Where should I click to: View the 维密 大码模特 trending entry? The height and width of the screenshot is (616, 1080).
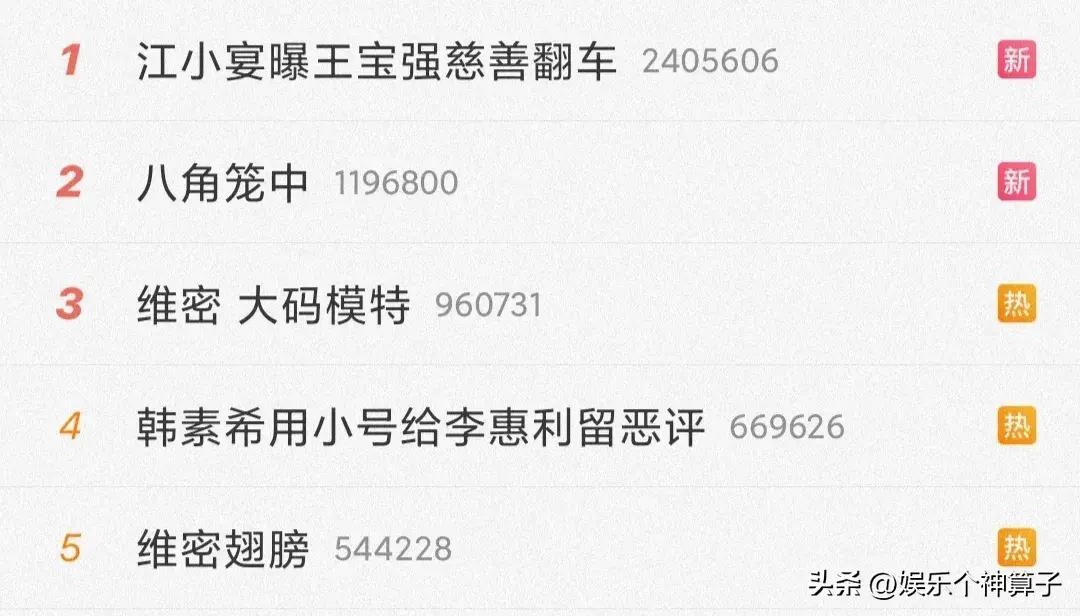pos(273,305)
